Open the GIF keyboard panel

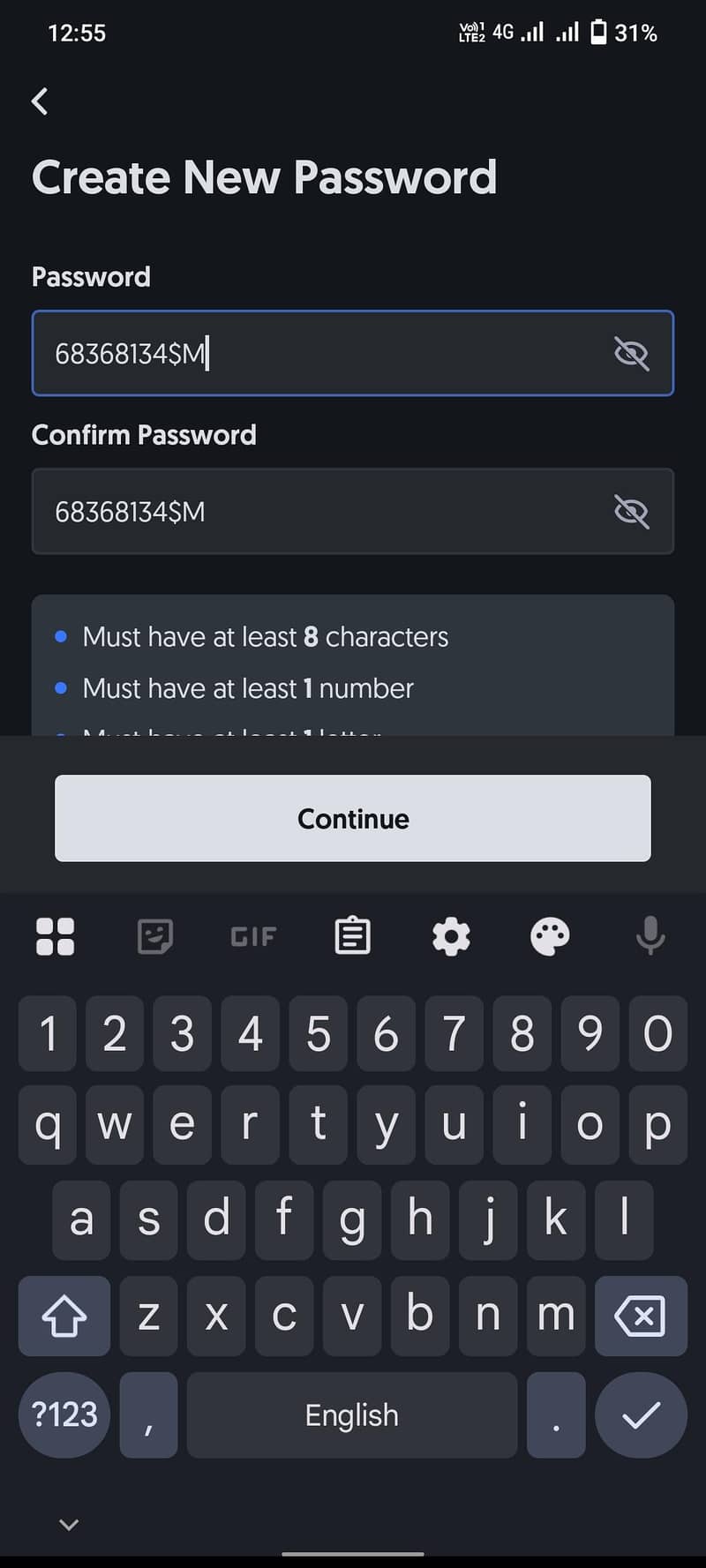253,936
